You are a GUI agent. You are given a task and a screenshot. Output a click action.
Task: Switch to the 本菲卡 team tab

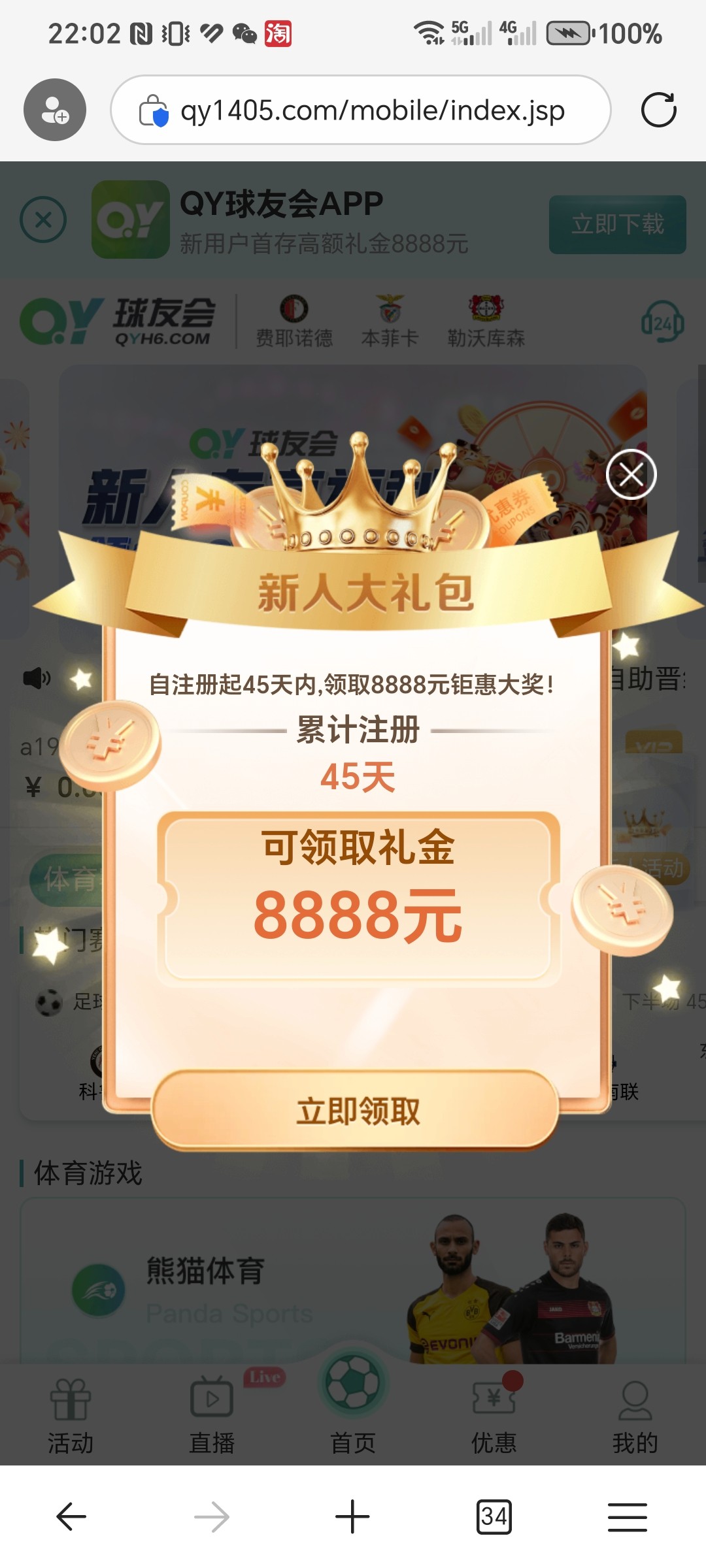[x=390, y=320]
